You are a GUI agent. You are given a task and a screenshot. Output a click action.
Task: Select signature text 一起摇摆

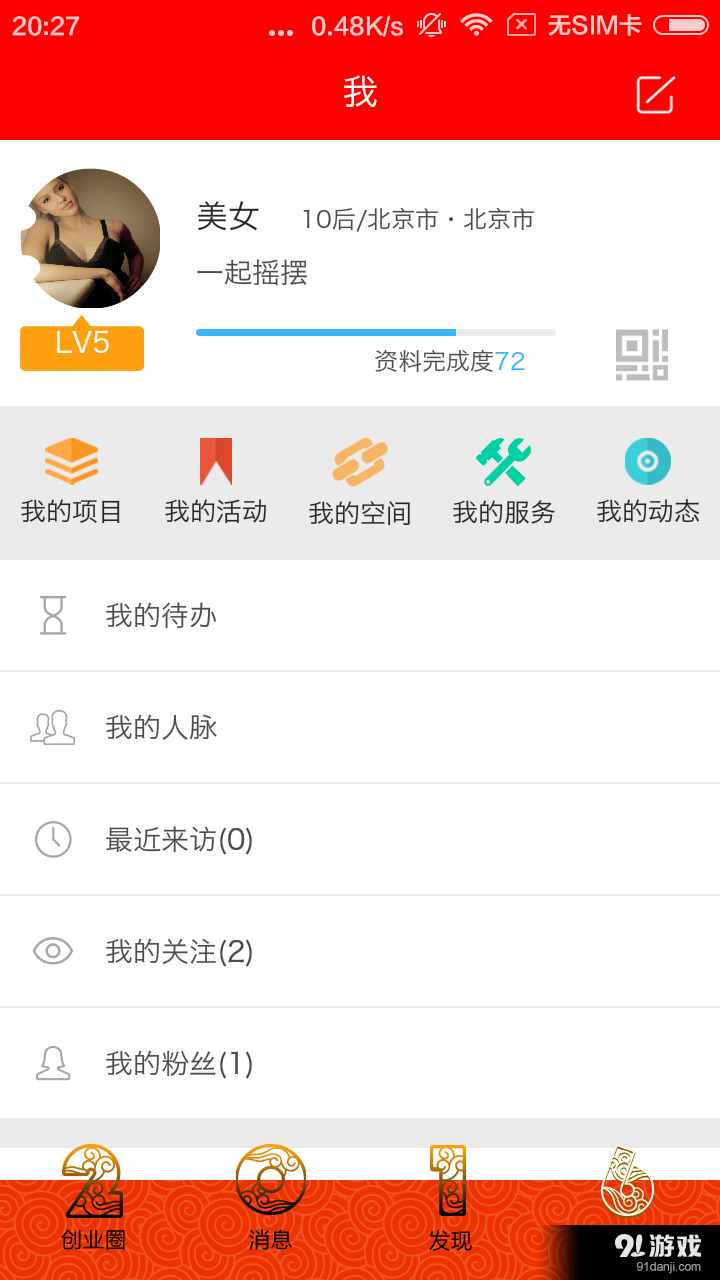[252, 272]
